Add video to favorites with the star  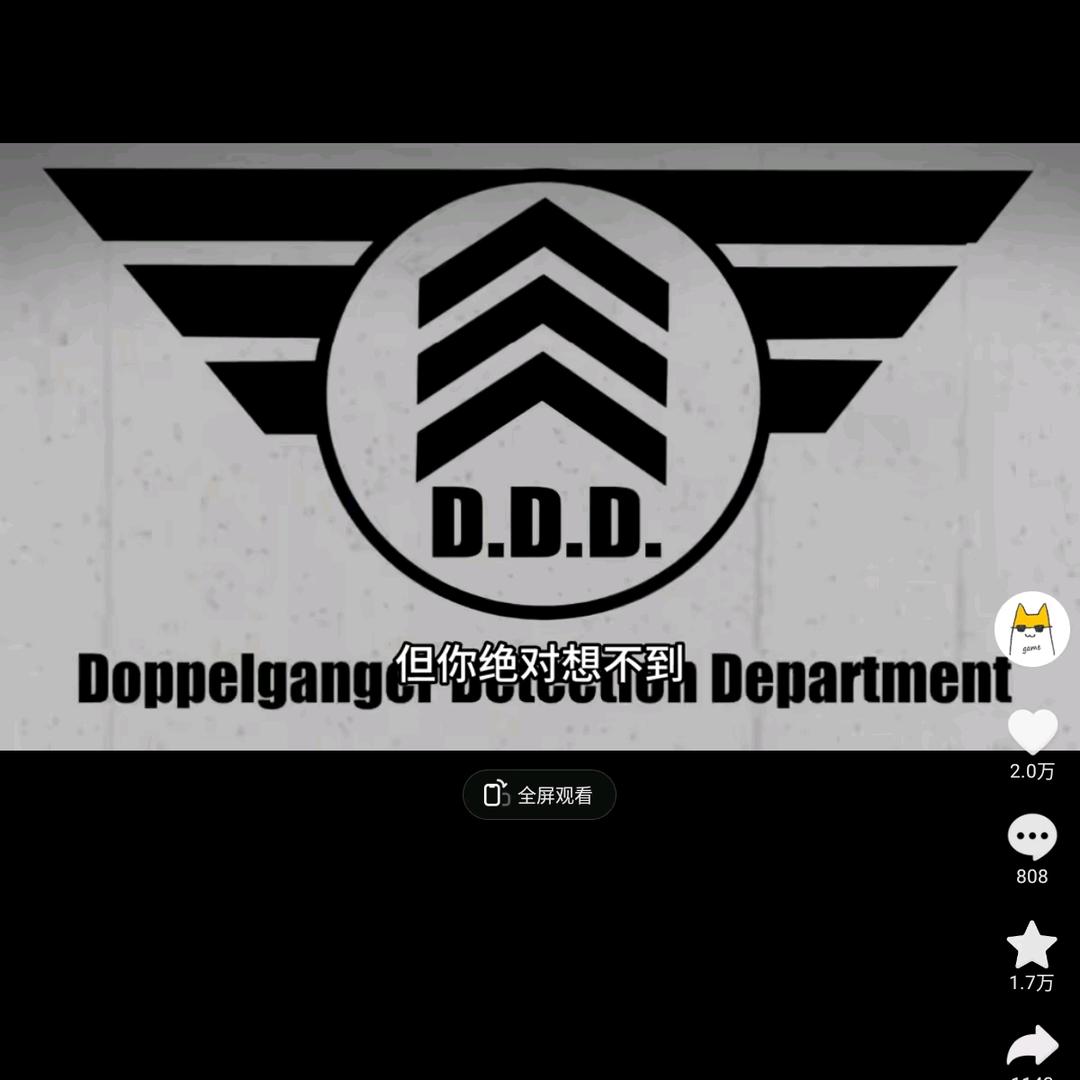1032,945
